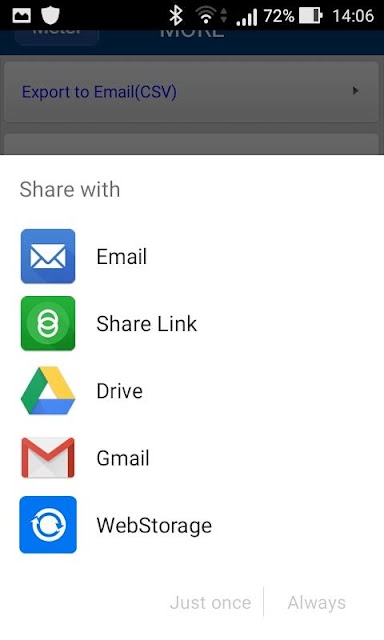
Task: Tap the Always button
Action: 317,602
